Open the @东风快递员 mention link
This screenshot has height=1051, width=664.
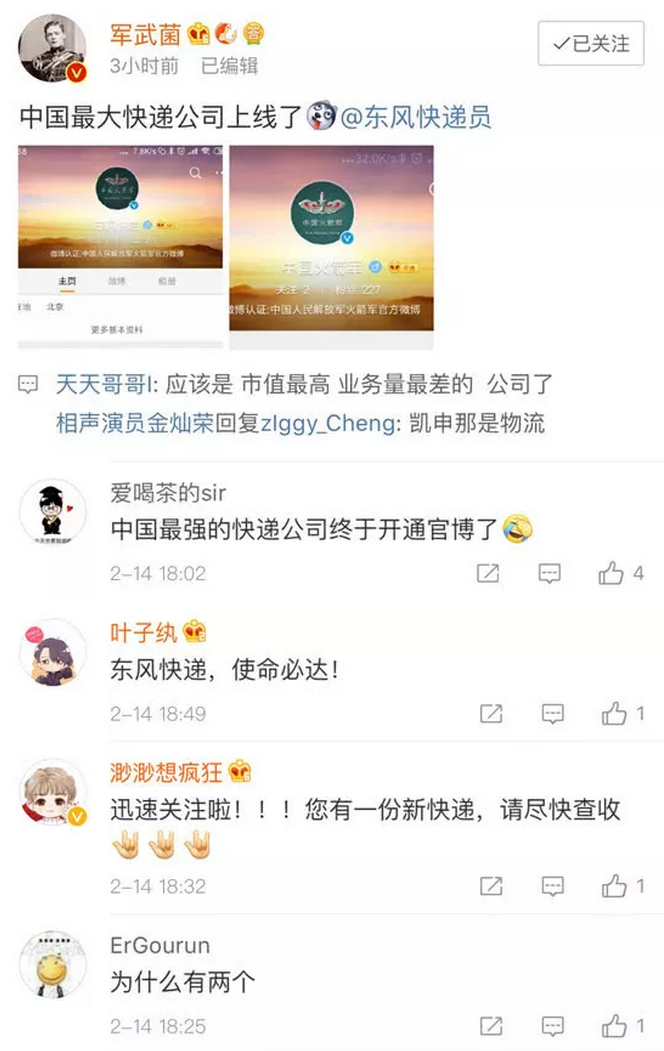pyautogui.click(x=416, y=118)
